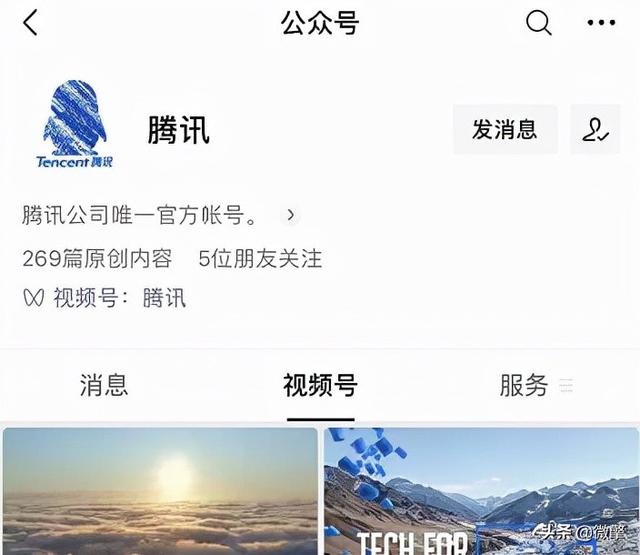This screenshot has width=640, height=555.
Task: Tap the 发消息 button
Action: 505,129
